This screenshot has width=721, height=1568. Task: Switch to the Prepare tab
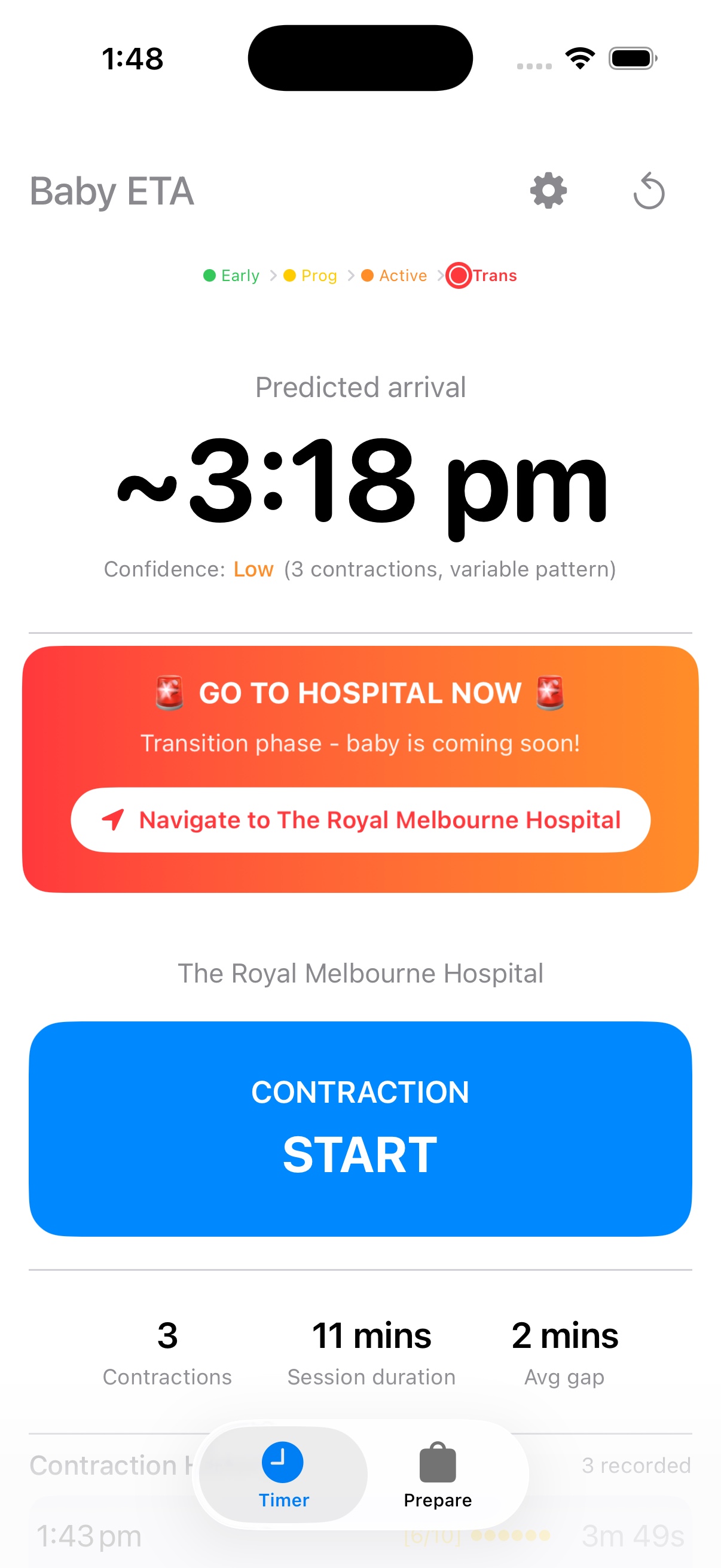(x=437, y=1479)
